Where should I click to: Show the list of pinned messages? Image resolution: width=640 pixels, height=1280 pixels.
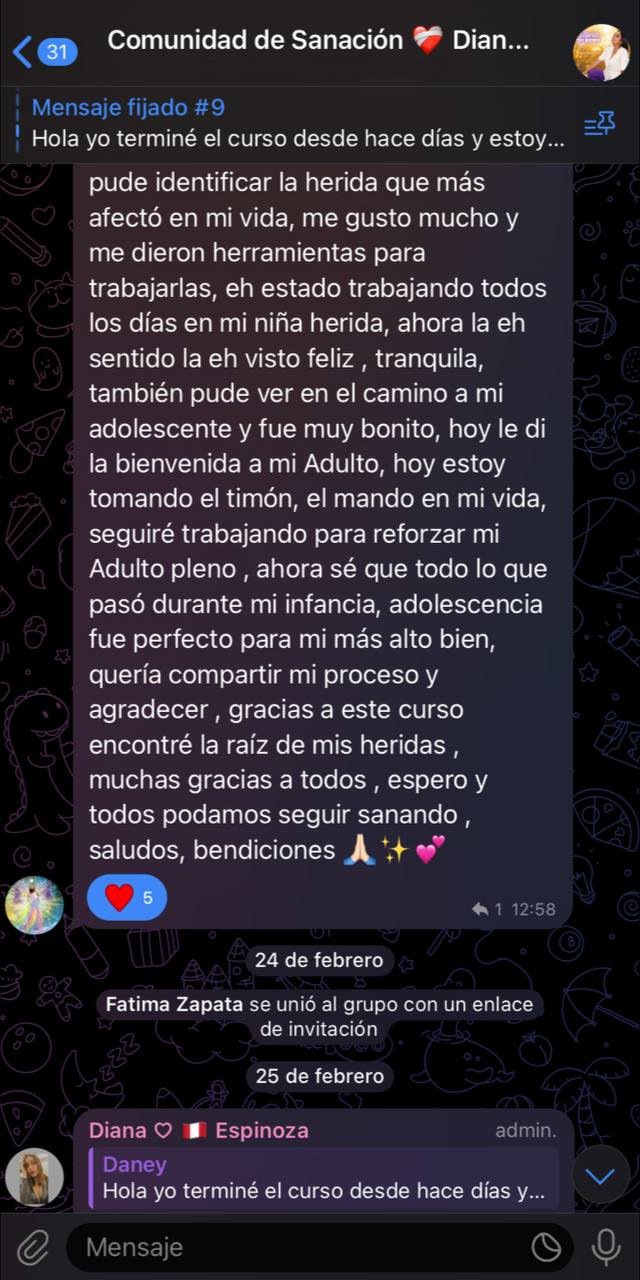click(x=599, y=124)
